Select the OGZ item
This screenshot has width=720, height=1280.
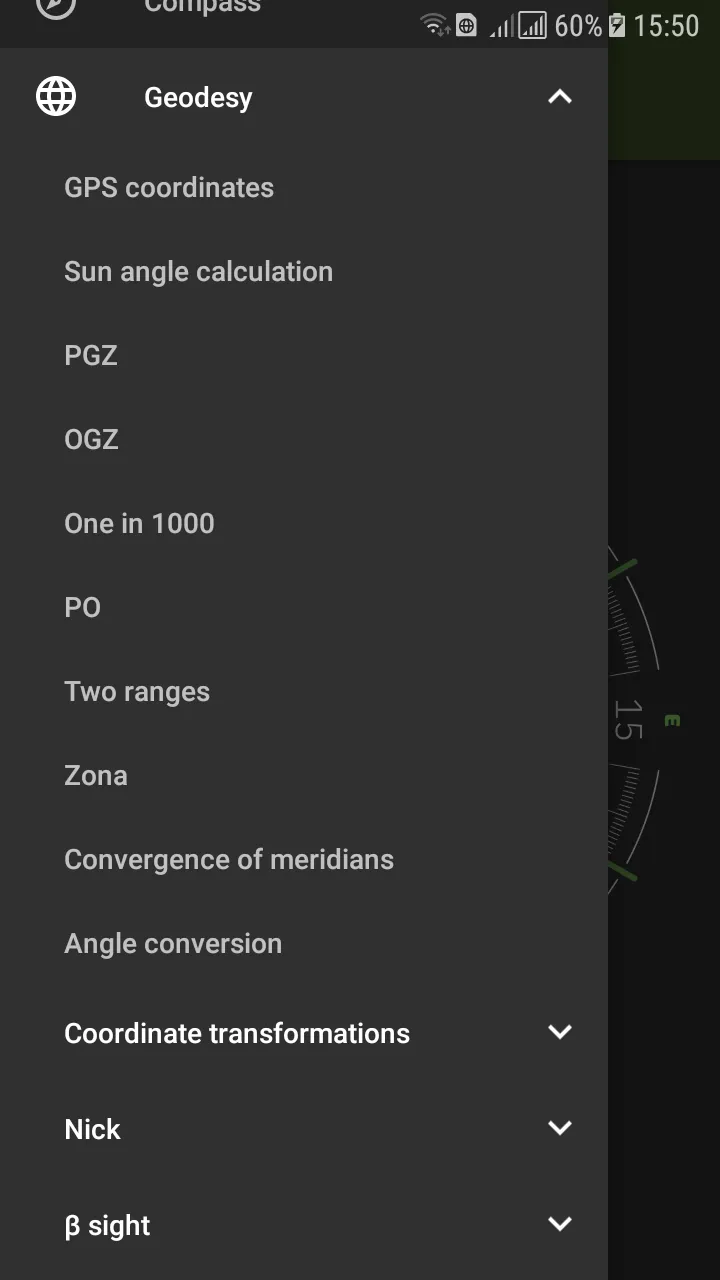pos(304,439)
